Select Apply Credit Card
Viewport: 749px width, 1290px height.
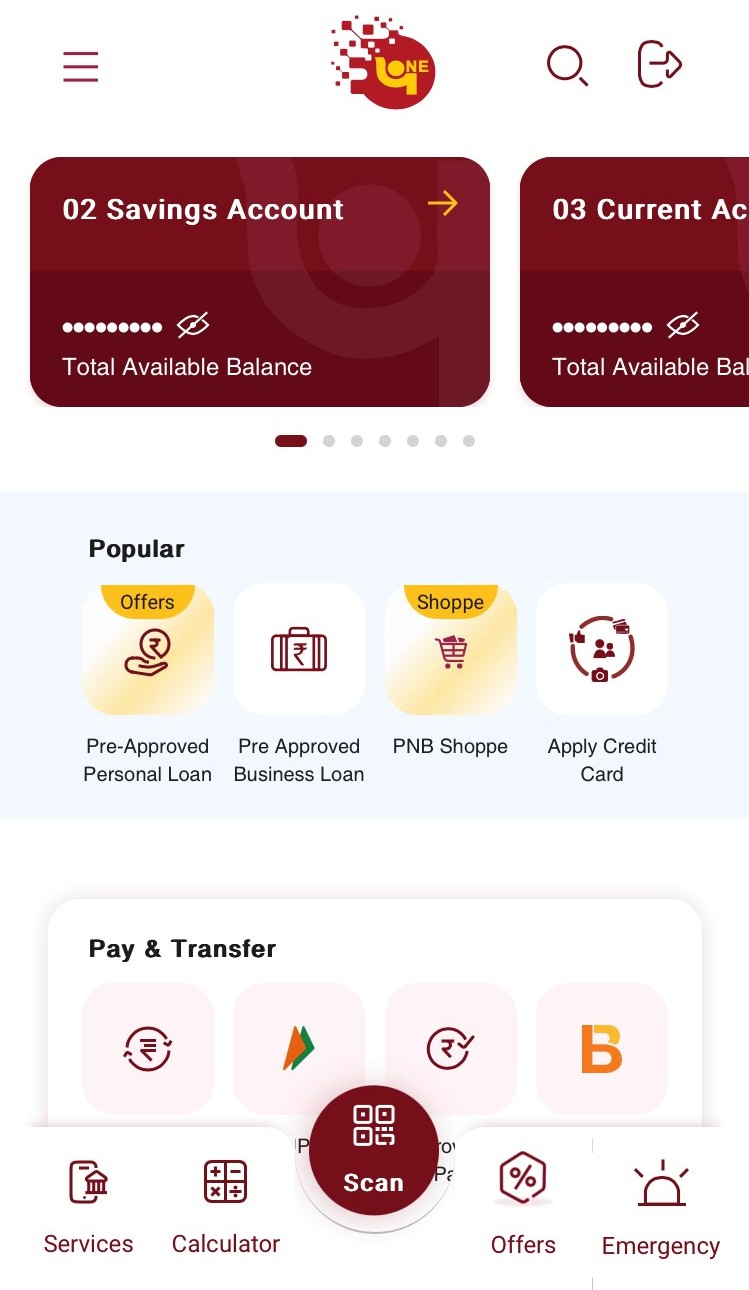point(602,650)
